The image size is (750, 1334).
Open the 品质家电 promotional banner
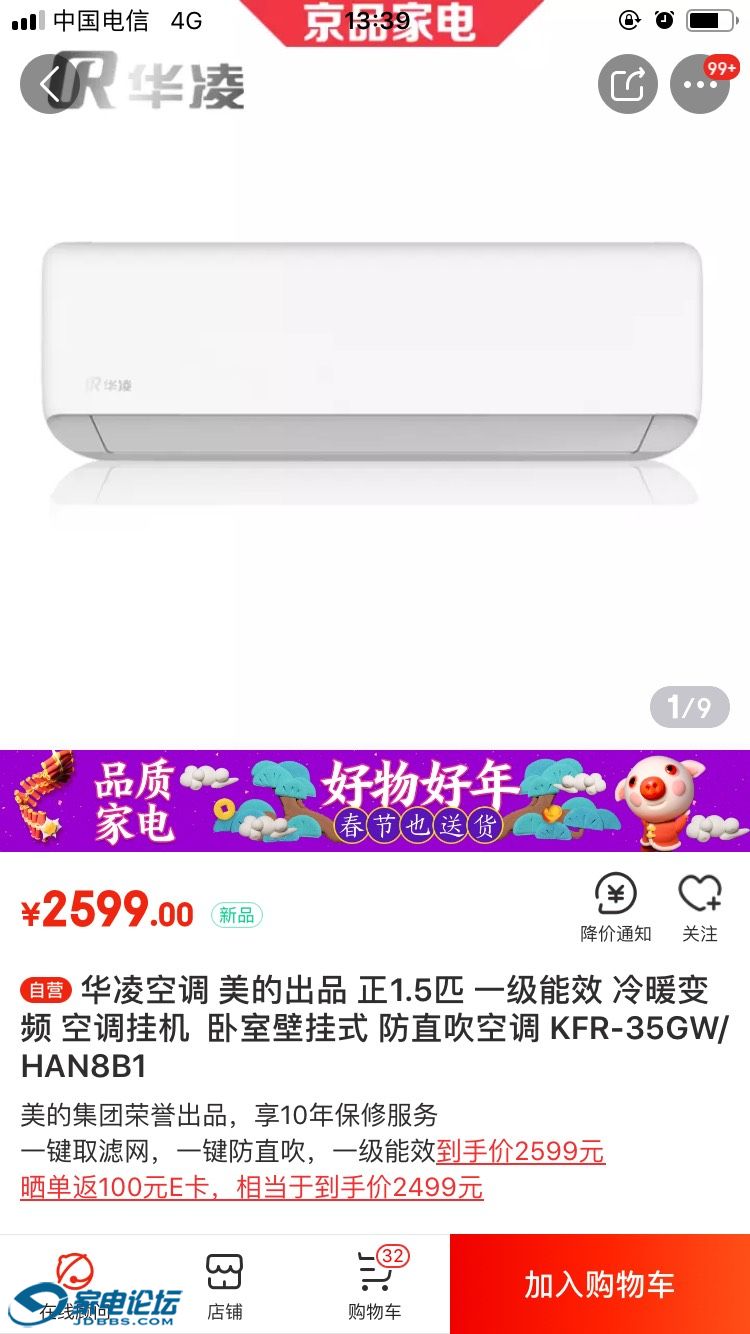click(x=375, y=801)
